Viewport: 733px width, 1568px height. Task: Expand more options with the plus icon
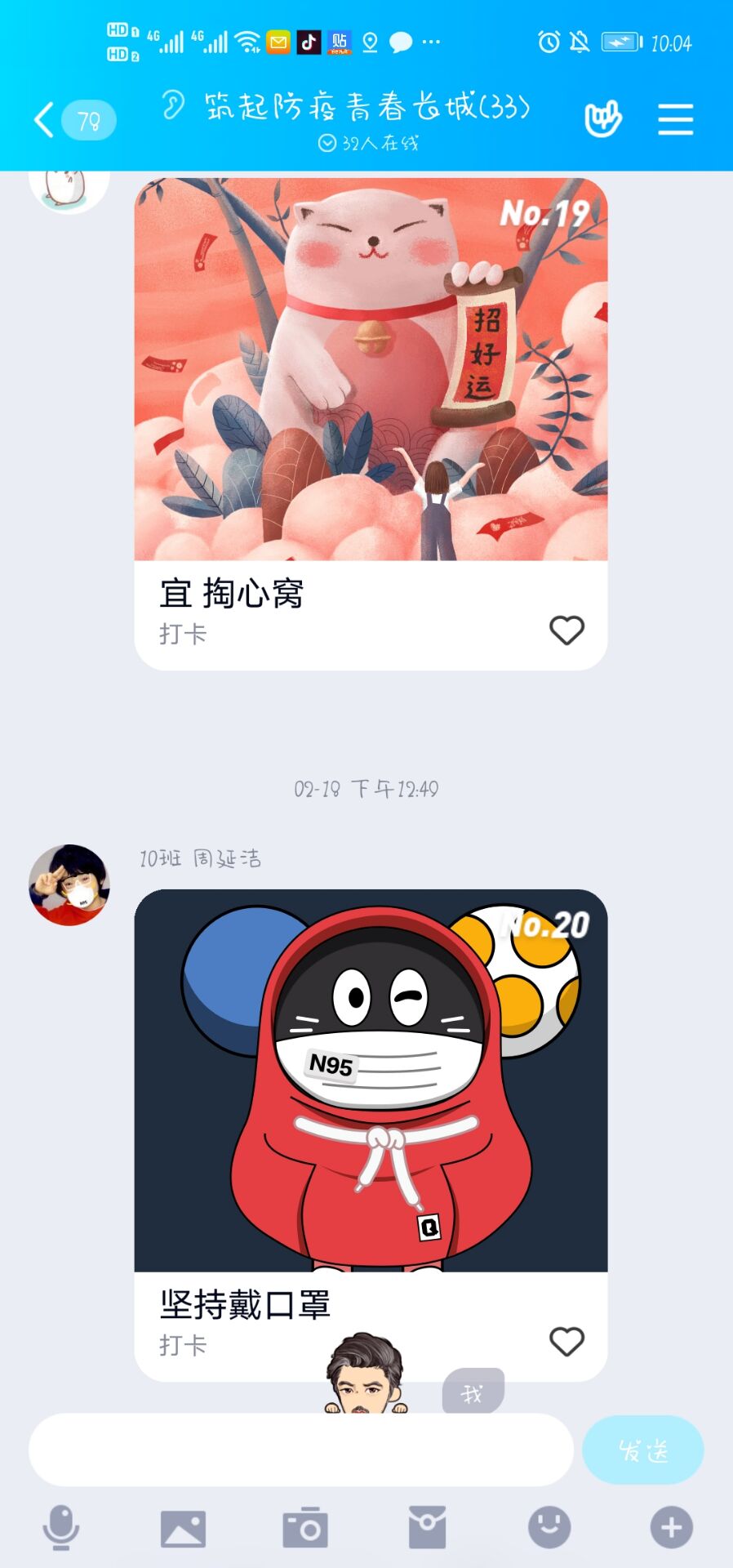pos(671,1527)
